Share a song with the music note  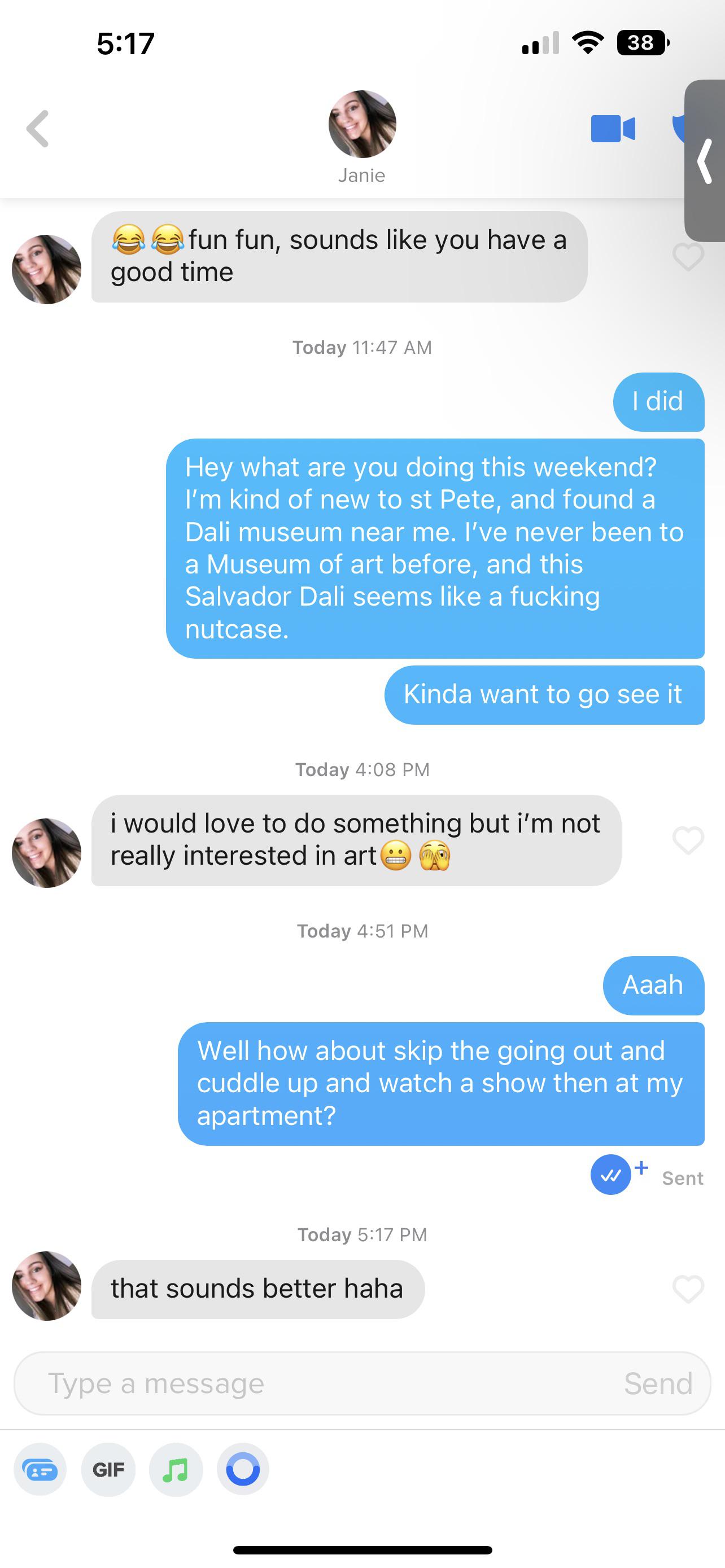point(175,1469)
